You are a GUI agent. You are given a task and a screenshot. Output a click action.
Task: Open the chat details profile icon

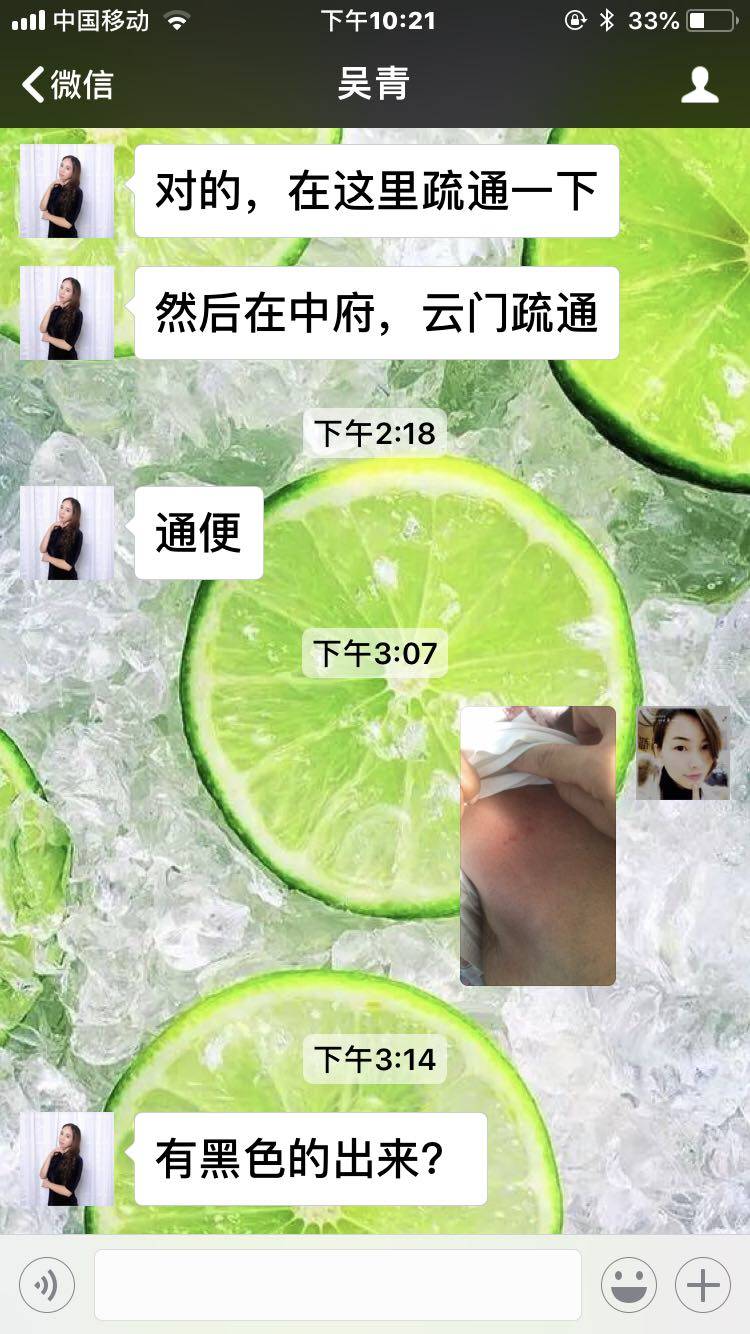pos(699,85)
